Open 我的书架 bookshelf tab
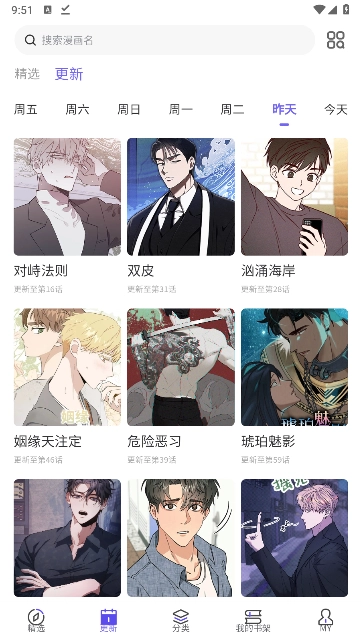 tap(253, 620)
